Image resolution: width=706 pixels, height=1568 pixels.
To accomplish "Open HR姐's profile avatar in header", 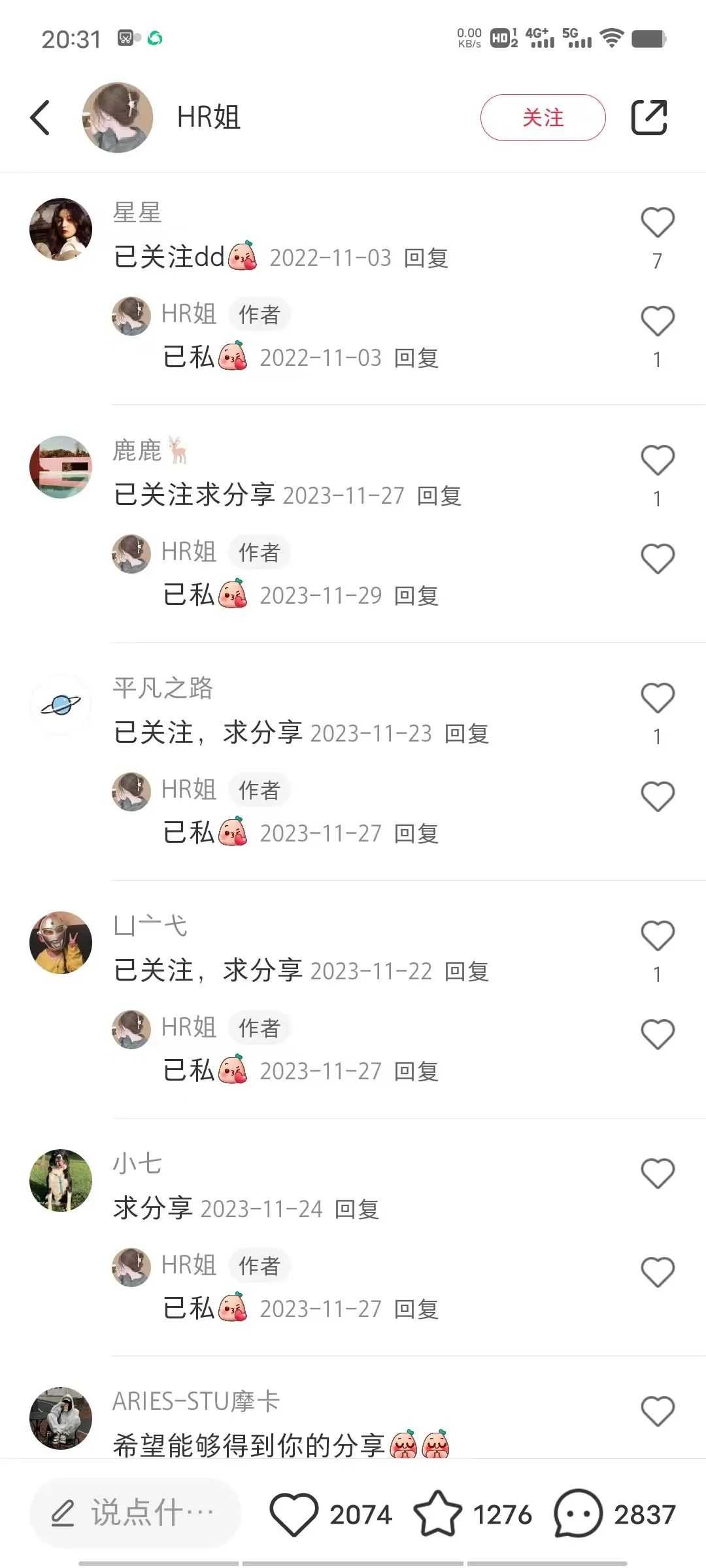I will point(118,118).
